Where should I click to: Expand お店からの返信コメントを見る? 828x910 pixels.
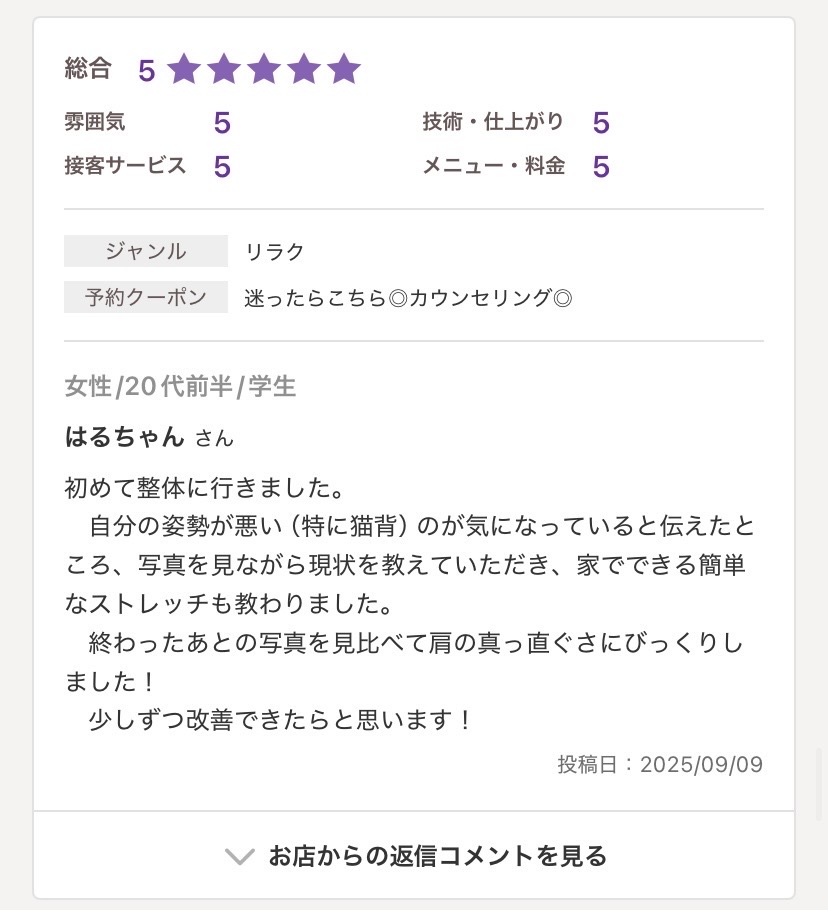[x=415, y=856]
